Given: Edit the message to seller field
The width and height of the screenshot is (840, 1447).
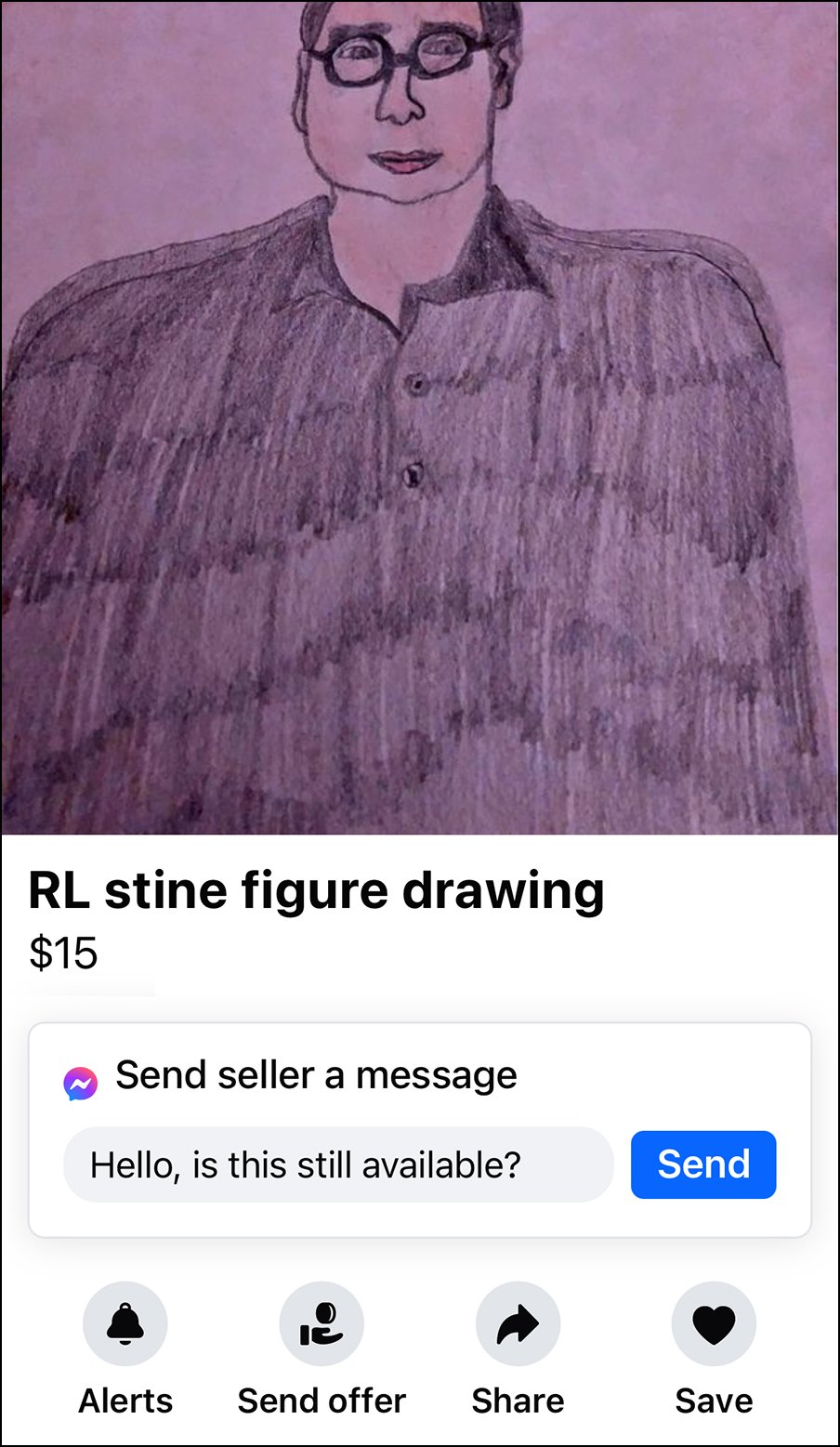Looking at the screenshot, I should click(338, 1164).
